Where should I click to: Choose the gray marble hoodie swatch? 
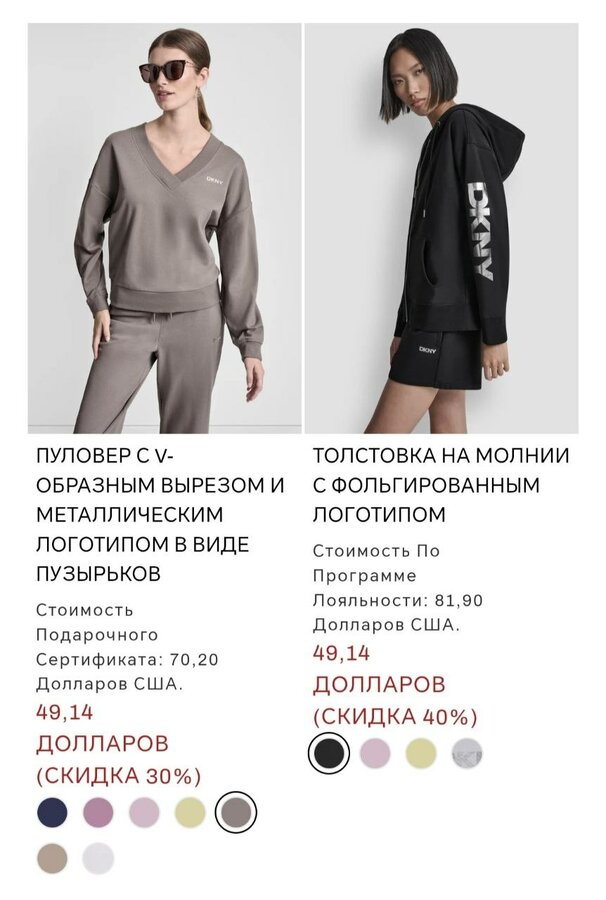tap(467, 753)
